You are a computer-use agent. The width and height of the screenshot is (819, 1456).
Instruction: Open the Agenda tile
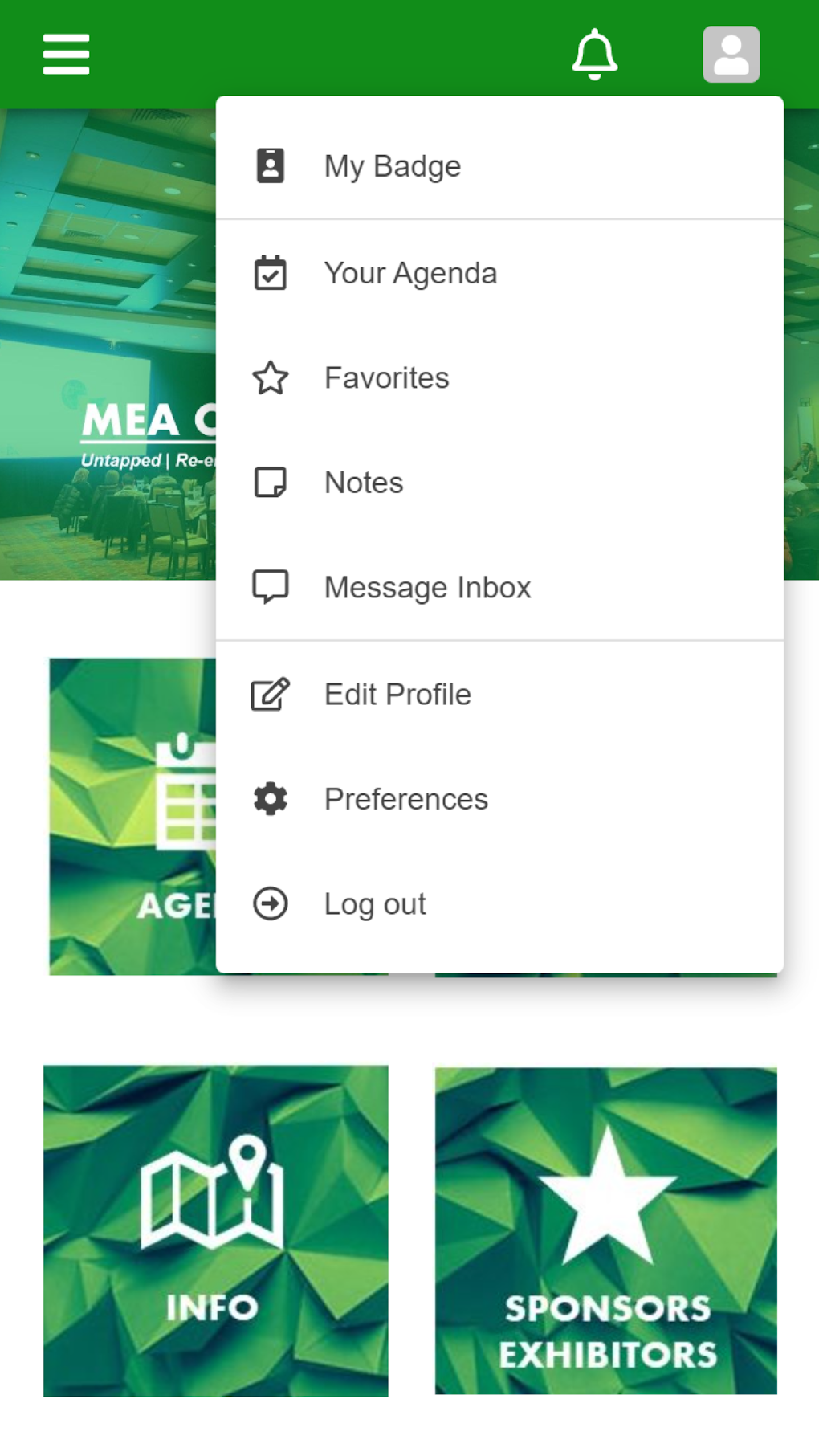(132, 816)
